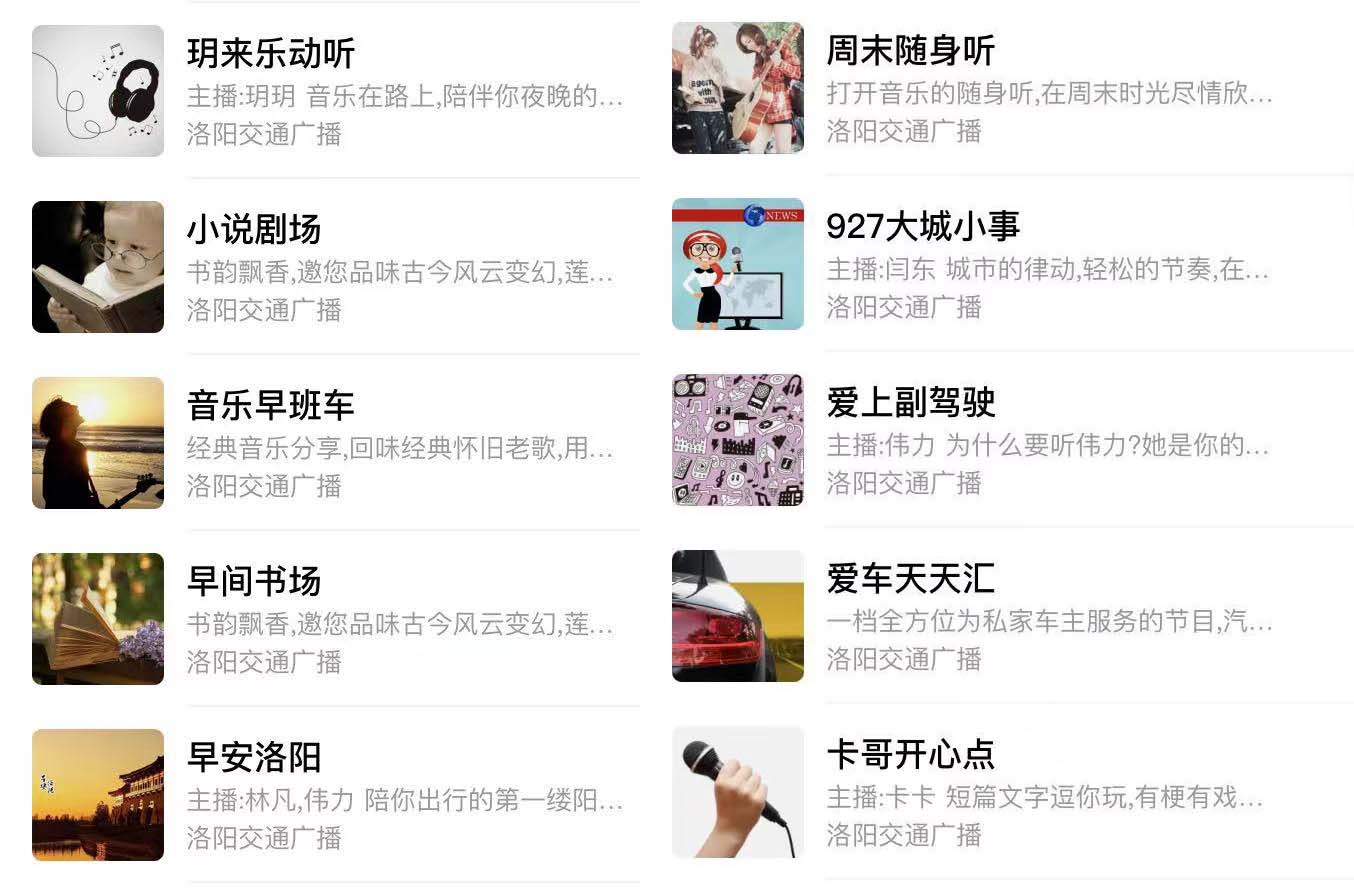Select the 爱上副驾驶 show

910,403
